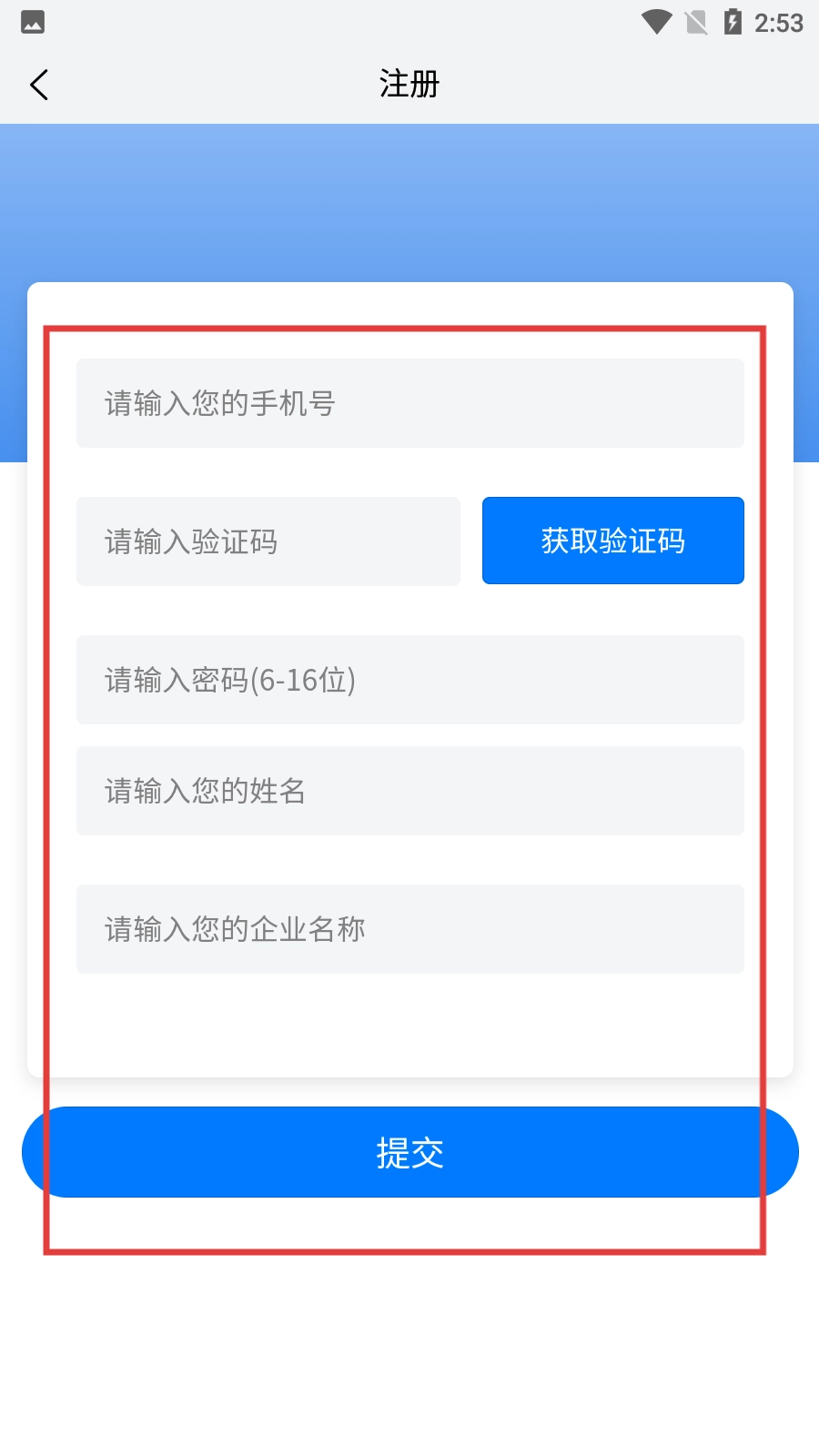Select the password field (请输入密码)
819x1456 pixels.
pos(409,680)
